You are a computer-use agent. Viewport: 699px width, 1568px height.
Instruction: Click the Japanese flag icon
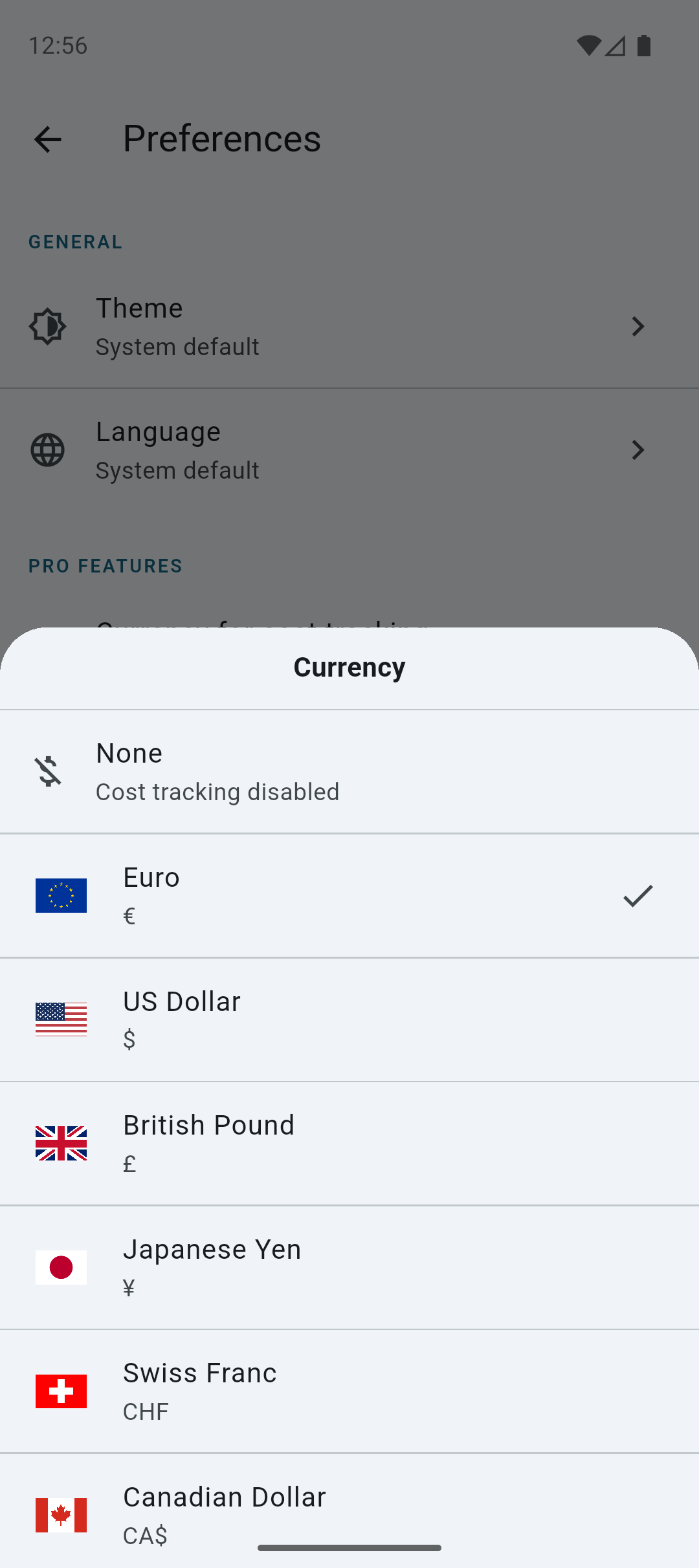pyautogui.click(x=60, y=1267)
